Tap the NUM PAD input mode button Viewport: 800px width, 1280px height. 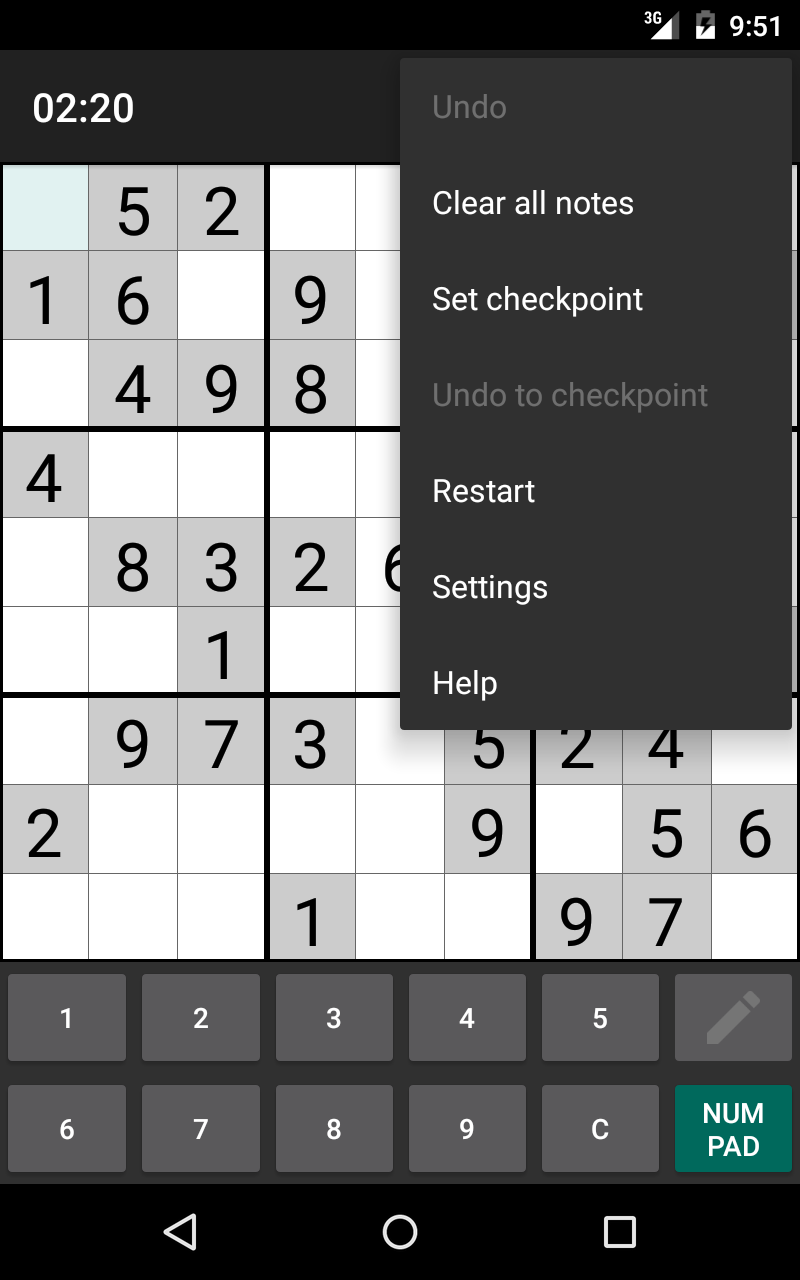(x=733, y=1129)
